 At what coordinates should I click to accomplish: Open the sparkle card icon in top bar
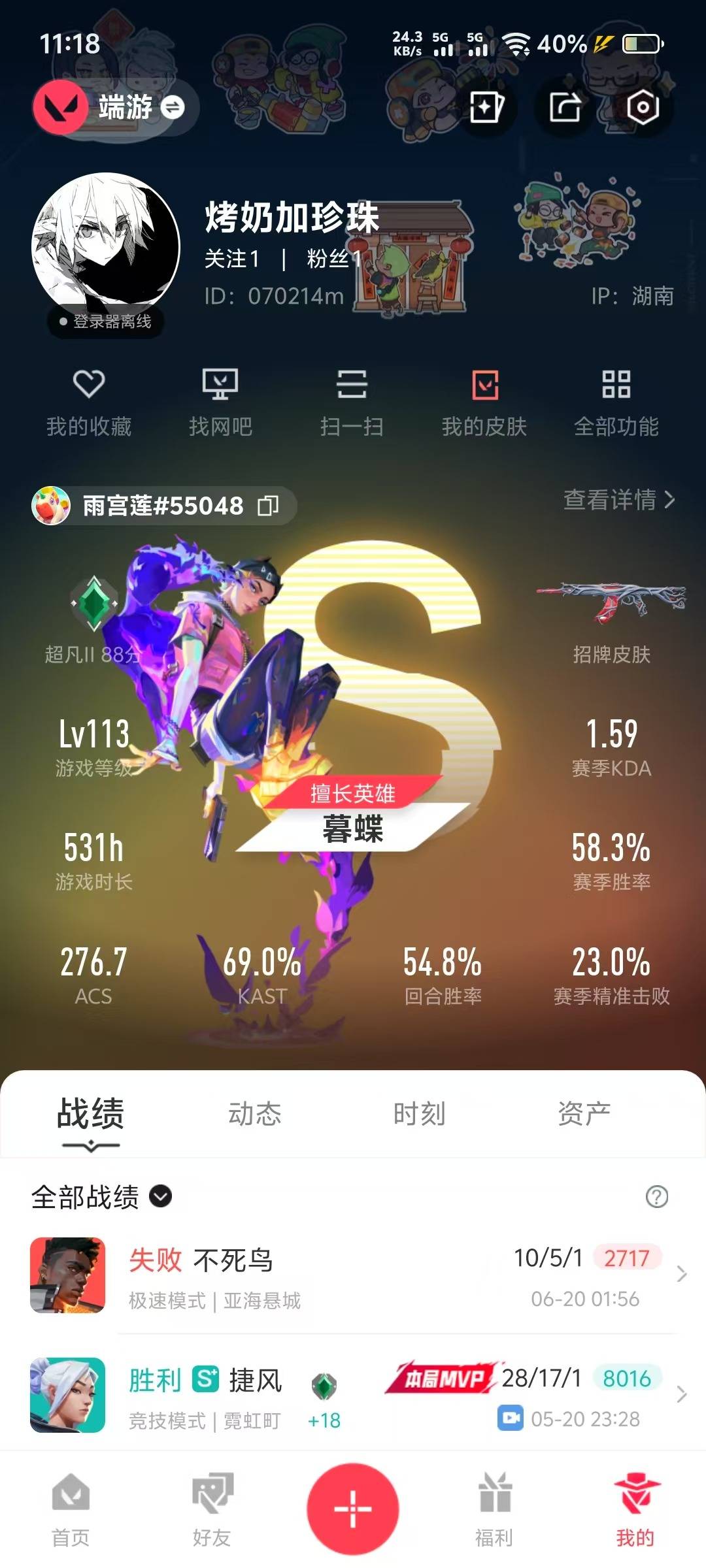[x=487, y=107]
